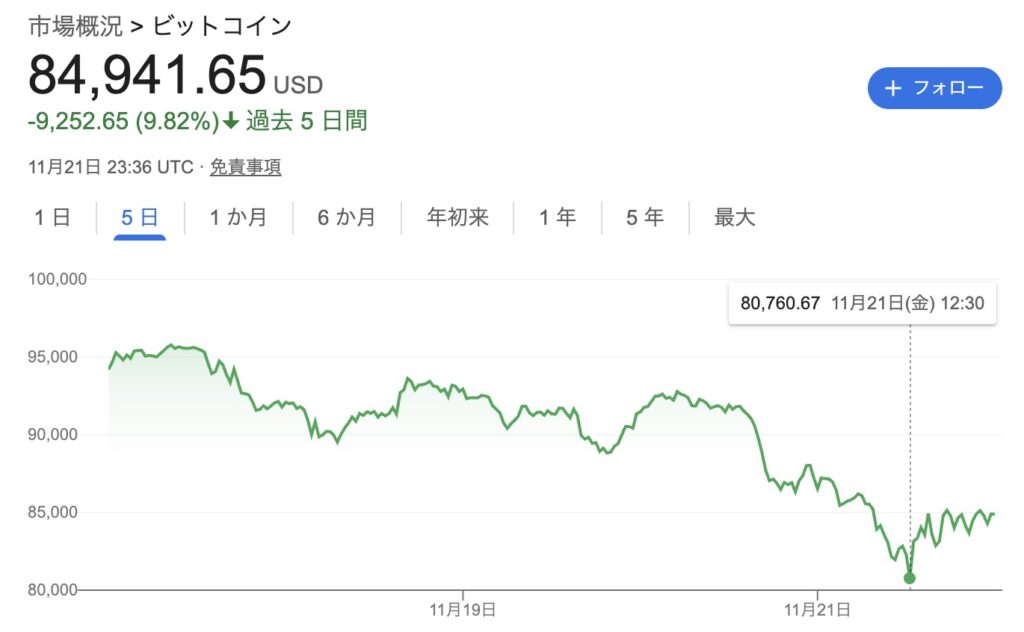
Task: View the 年初来 chart range
Action: pyautogui.click(x=457, y=217)
